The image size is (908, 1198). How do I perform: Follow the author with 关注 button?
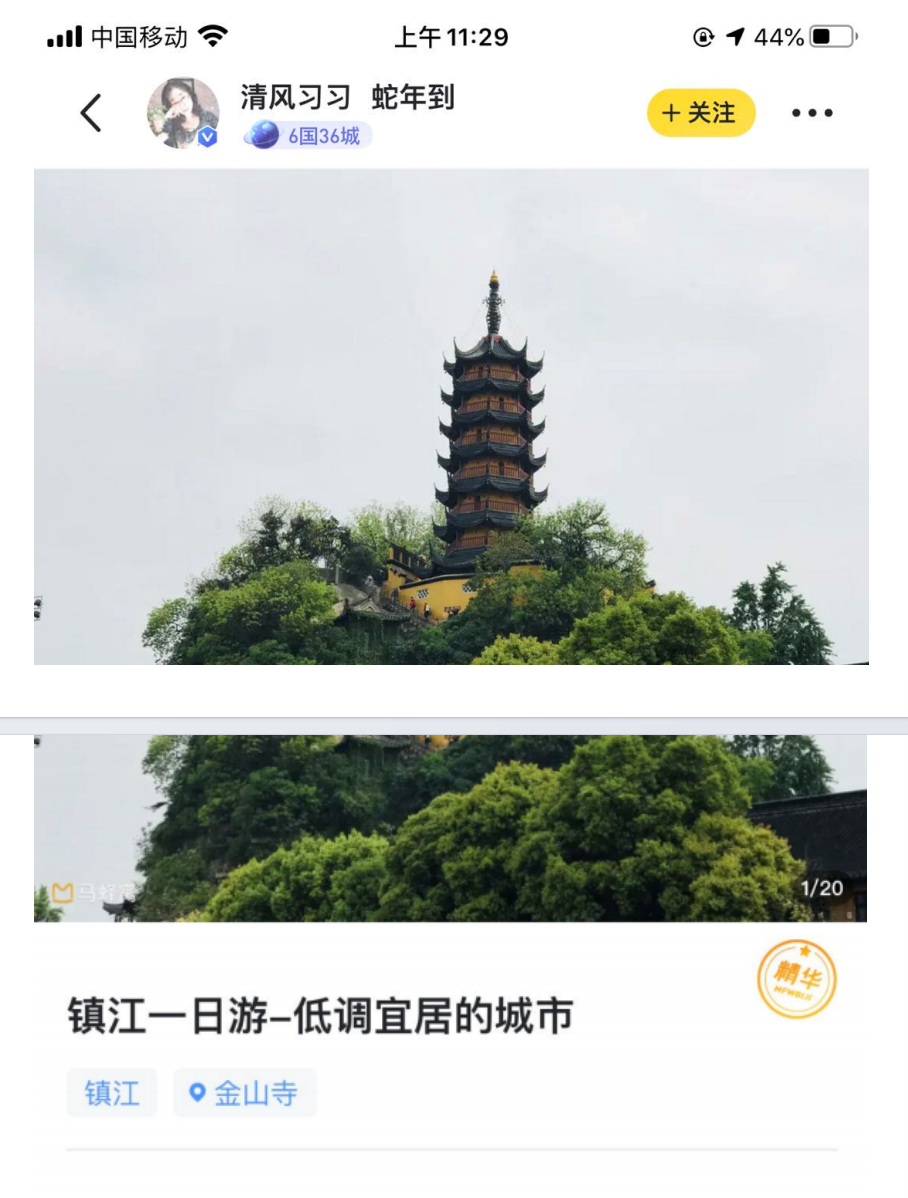click(x=701, y=113)
